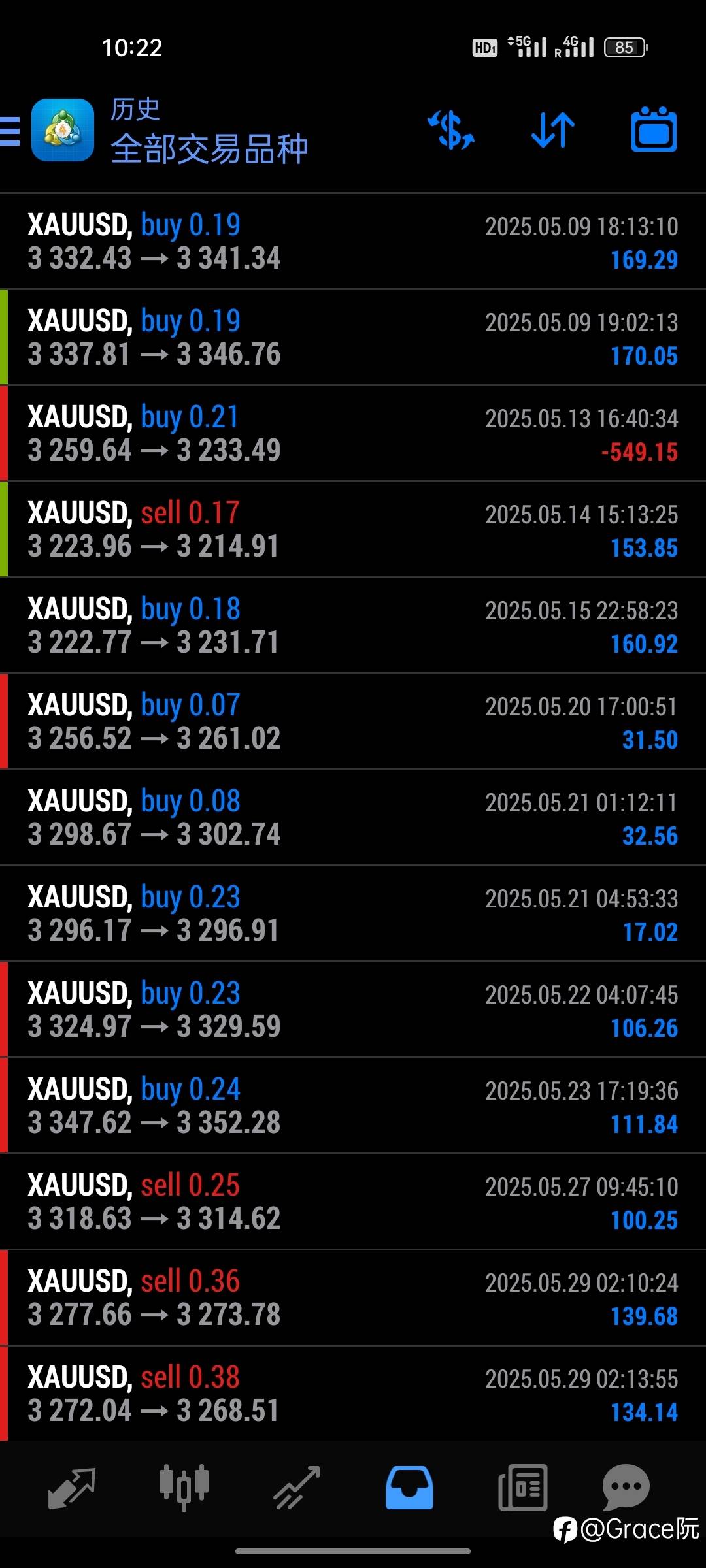This screenshot has height=1568, width=706.
Task: Open the calendar date range picker
Action: [x=654, y=129]
